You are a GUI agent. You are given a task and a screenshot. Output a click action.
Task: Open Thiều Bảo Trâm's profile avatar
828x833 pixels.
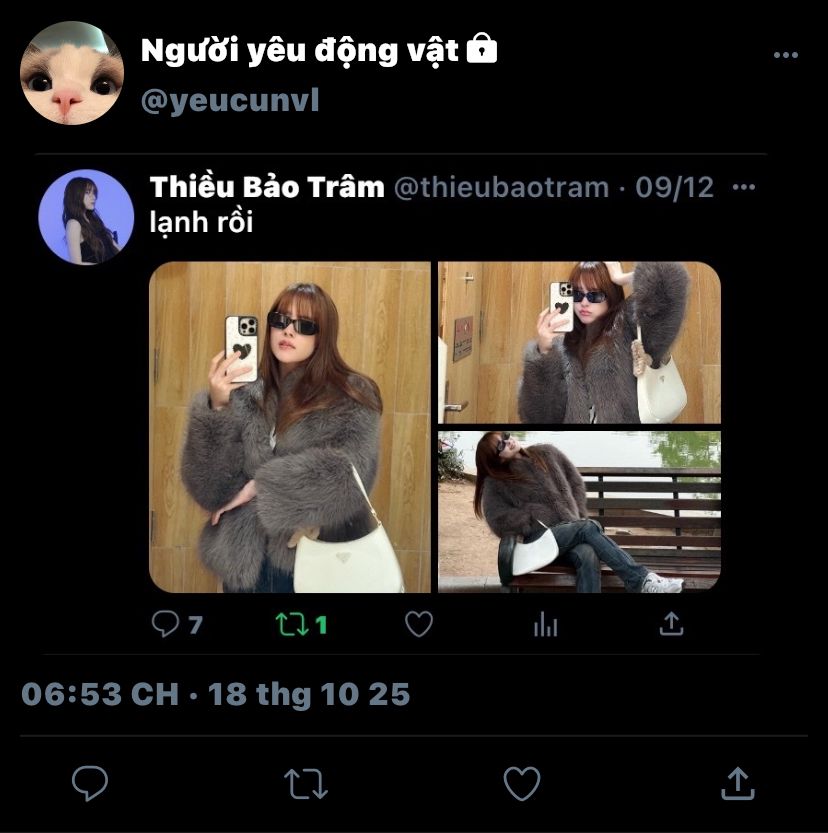tap(86, 217)
